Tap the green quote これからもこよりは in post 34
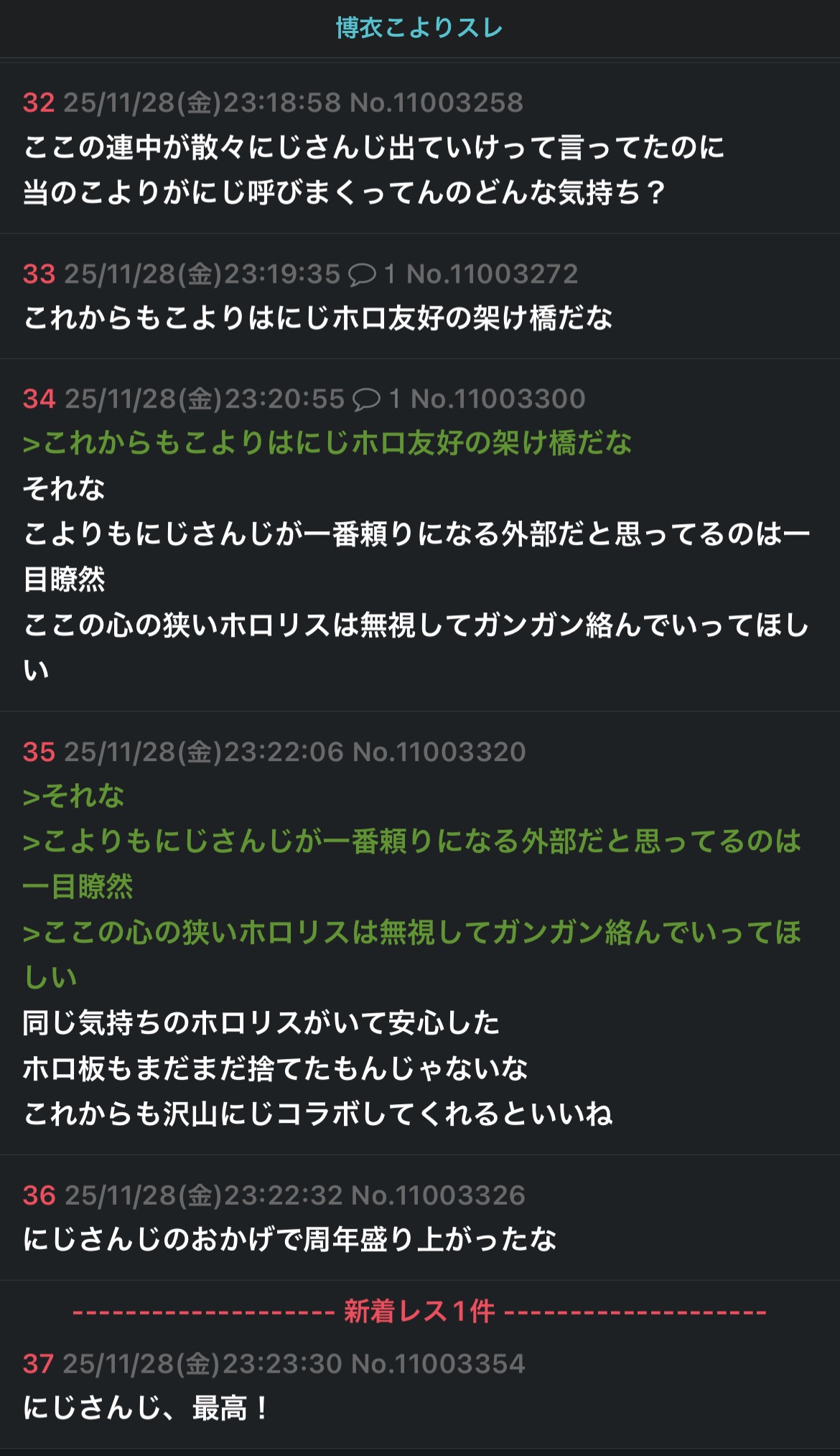 point(327,443)
